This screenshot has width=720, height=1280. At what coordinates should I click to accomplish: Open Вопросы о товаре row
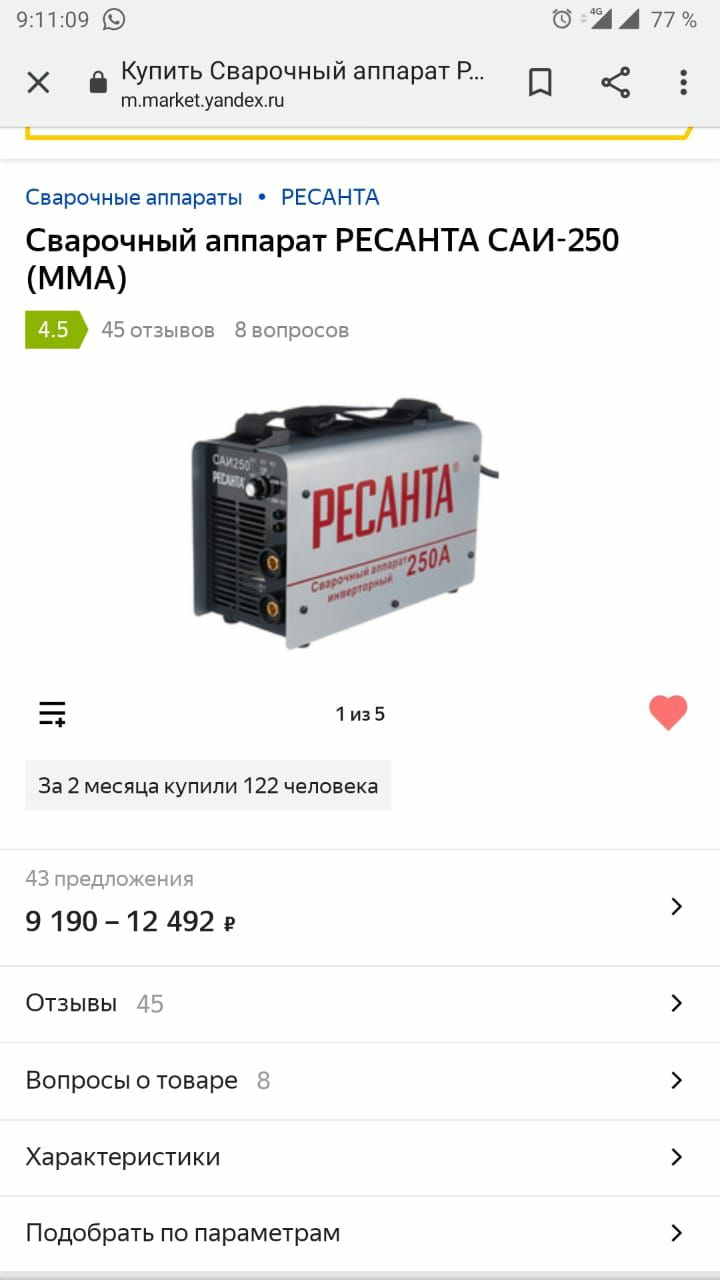(360, 1081)
